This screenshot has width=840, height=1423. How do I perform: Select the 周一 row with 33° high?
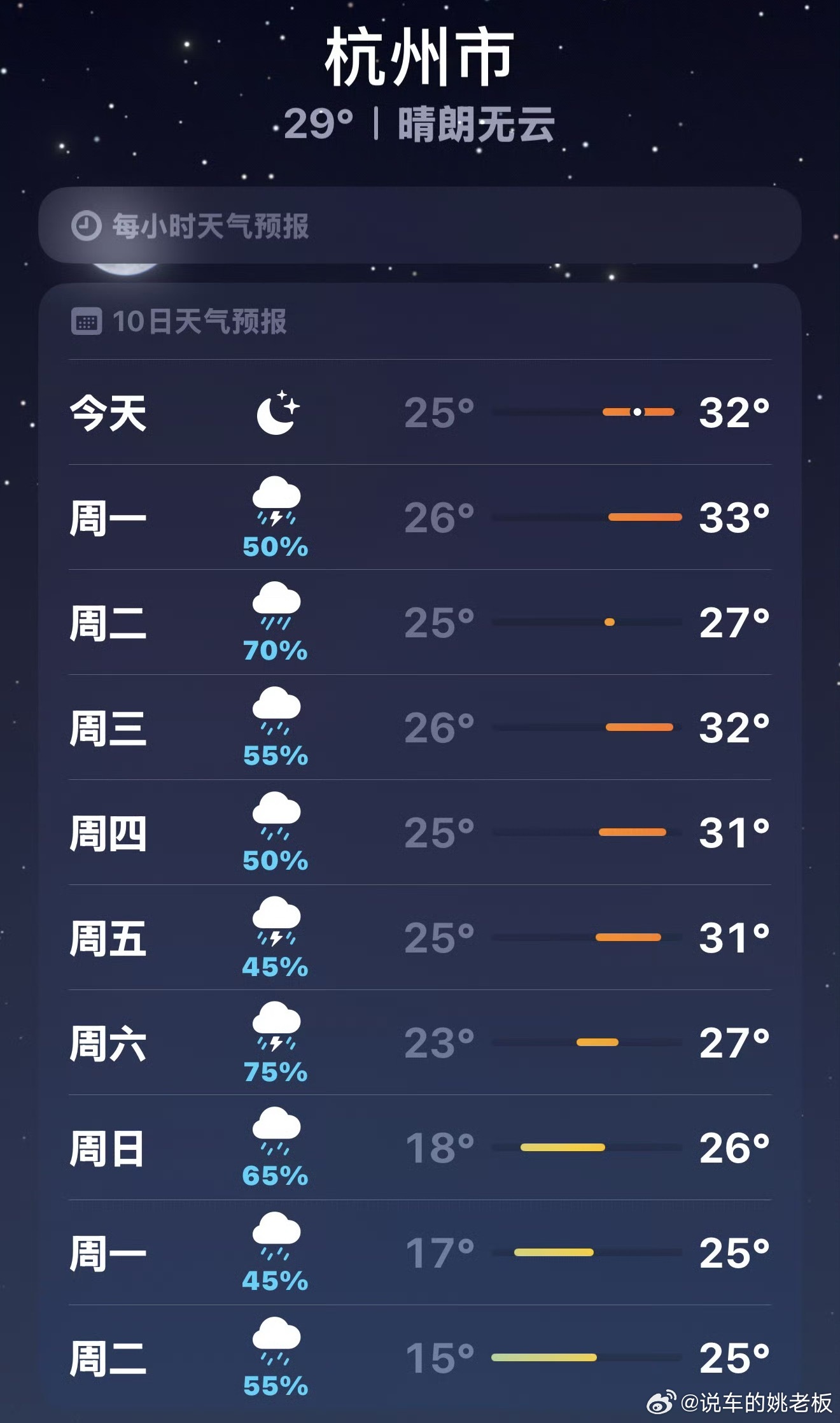(419, 518)
